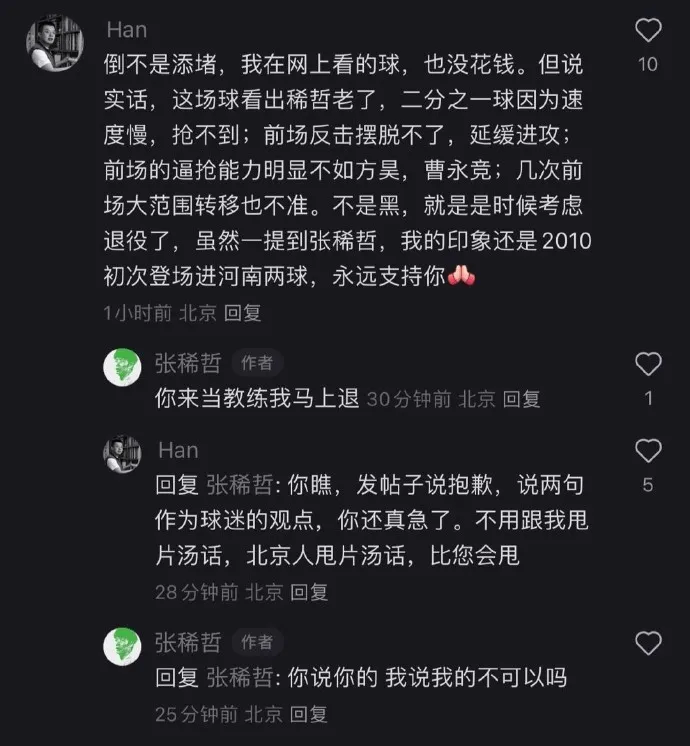Tap 回复 under Han's 1小时前 comment
Screen dimensions: 690x746
point(242,313)
